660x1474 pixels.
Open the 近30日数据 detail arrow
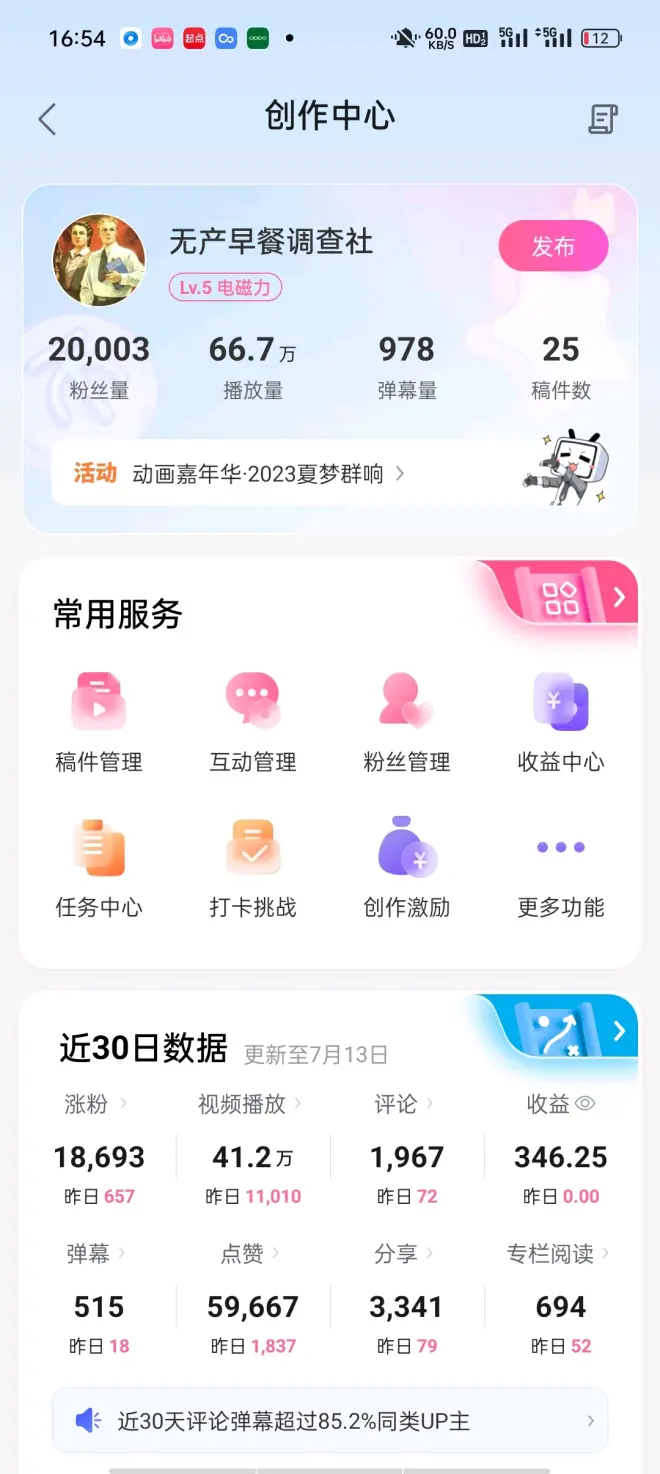point(619,1031)
